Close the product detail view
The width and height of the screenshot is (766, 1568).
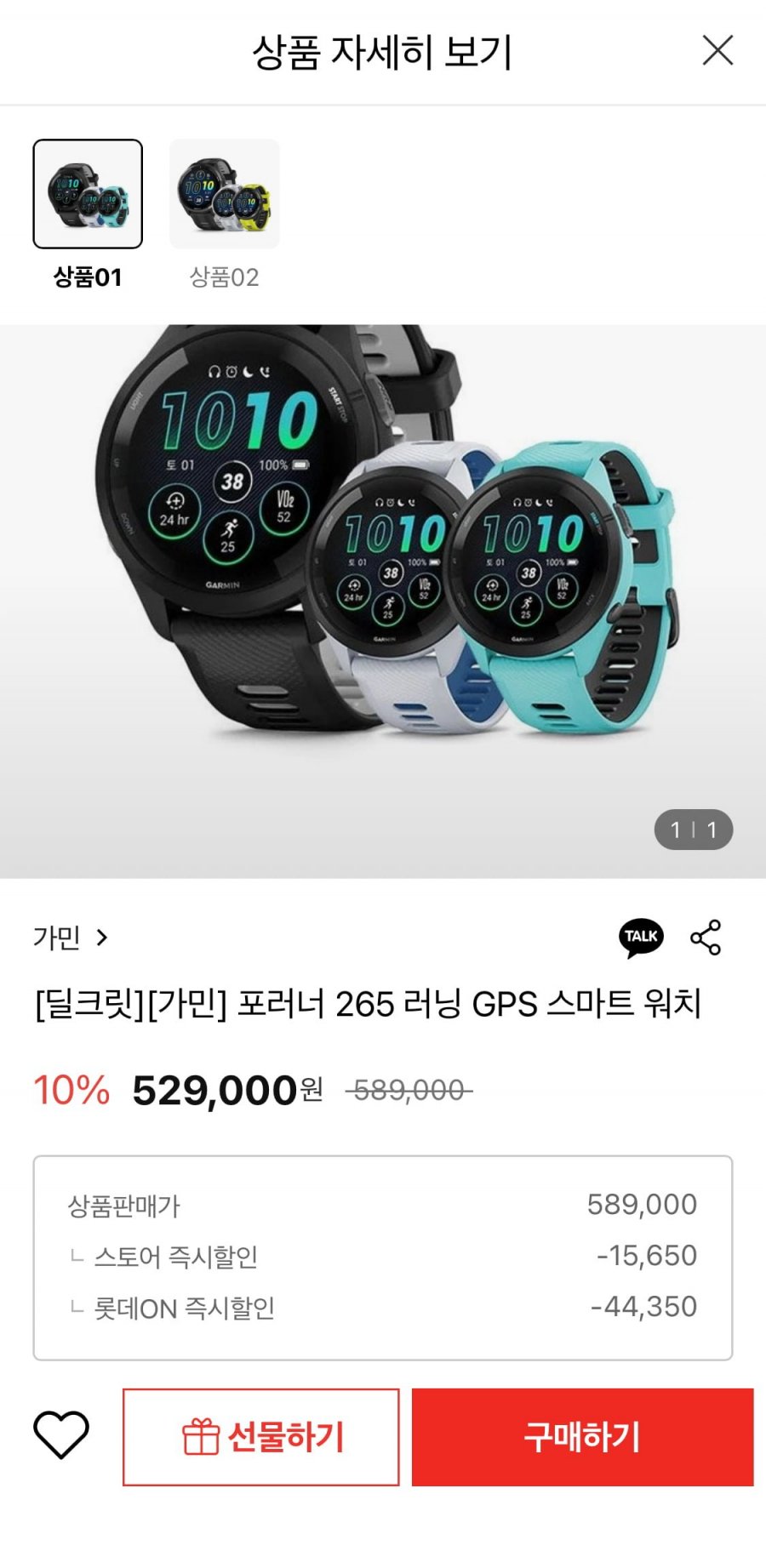point(717,50)
